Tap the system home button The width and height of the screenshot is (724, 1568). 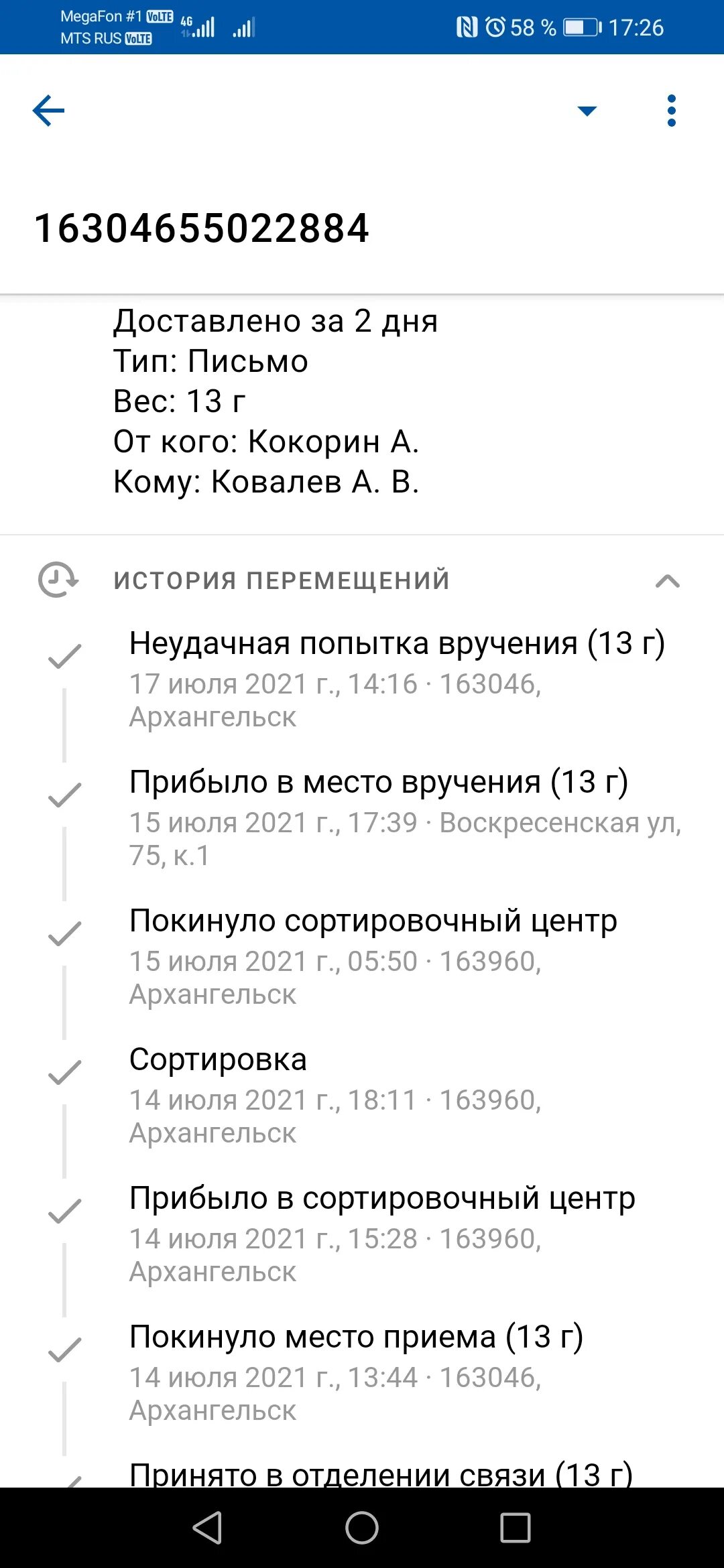click(362, 1528)
